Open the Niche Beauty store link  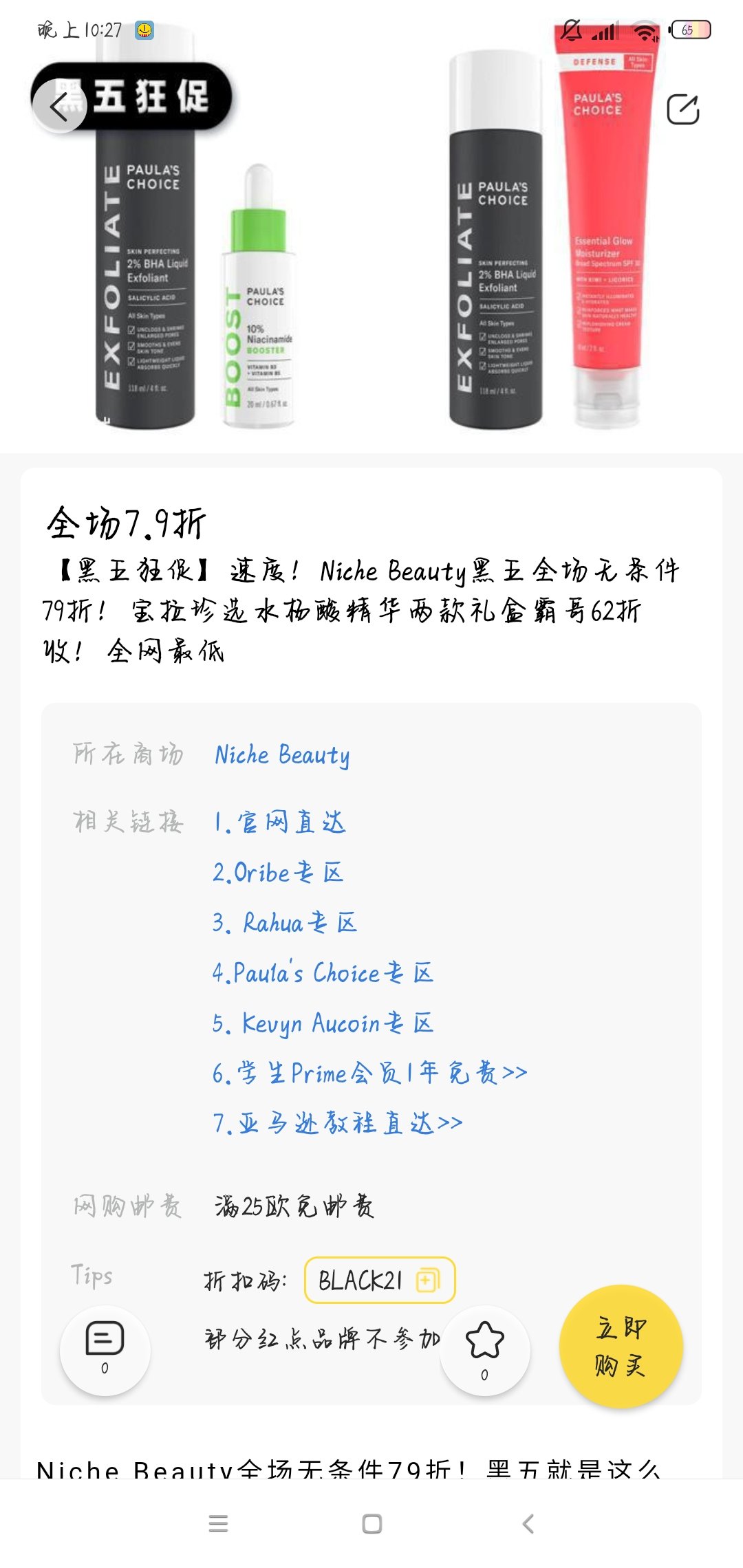282,755
